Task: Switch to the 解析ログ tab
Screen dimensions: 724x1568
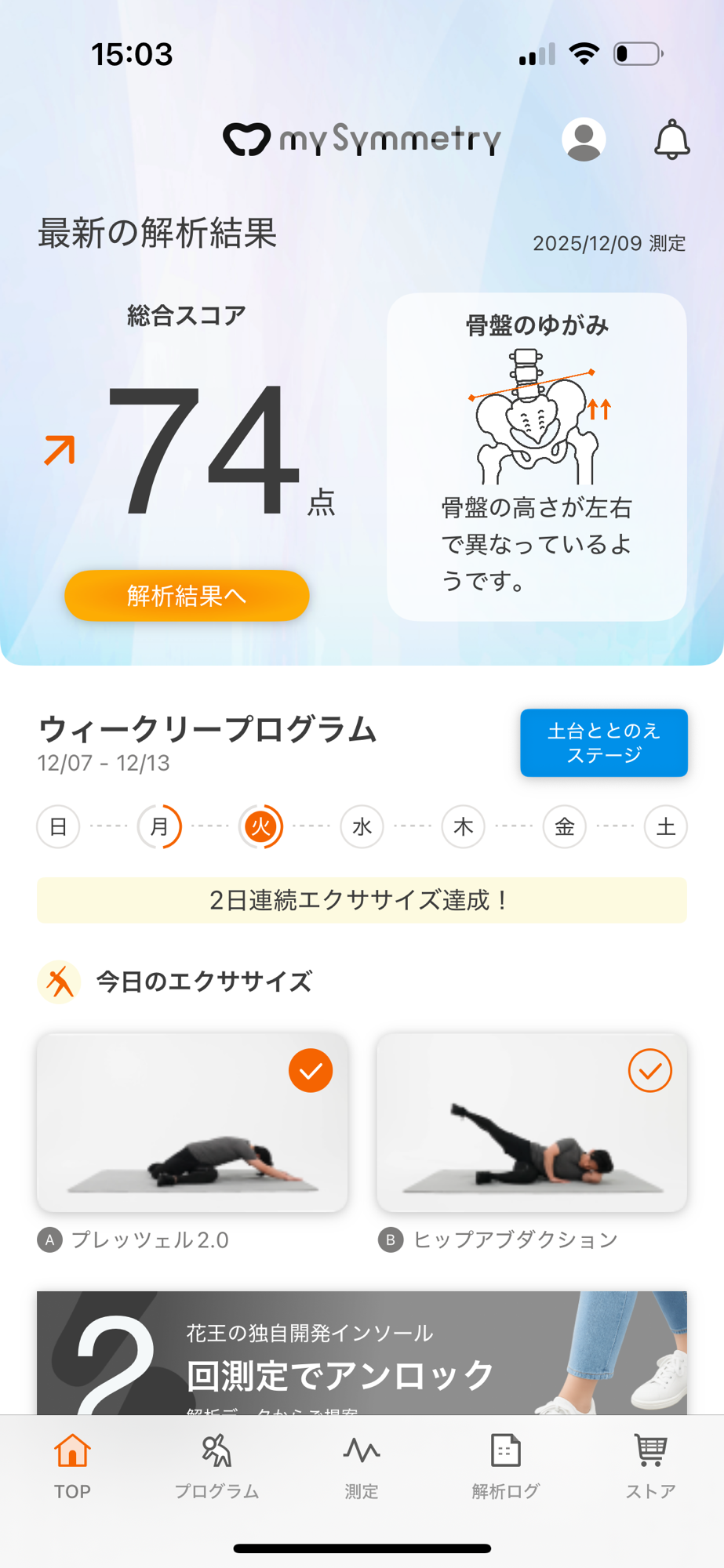Action: click(x=506, y=1466)
